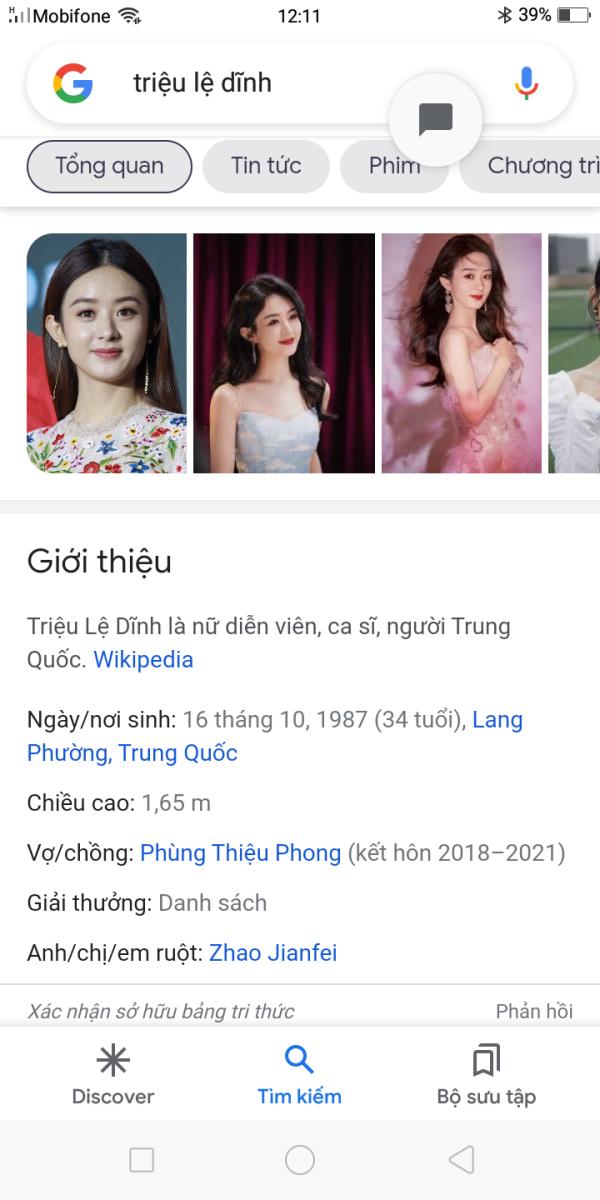Go to the Discover tab

pos(113,1075)
